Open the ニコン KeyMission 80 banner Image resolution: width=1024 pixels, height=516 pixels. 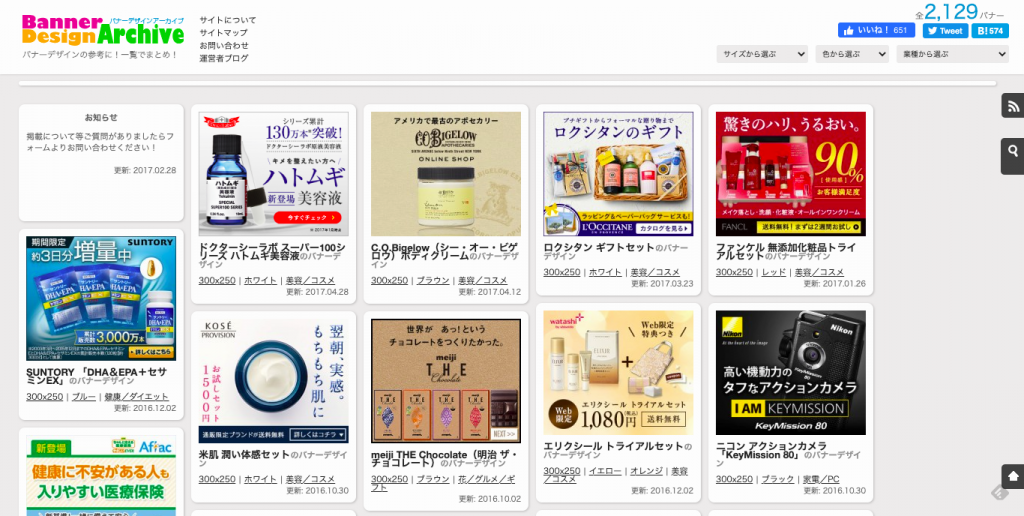[x=790, y=372]
